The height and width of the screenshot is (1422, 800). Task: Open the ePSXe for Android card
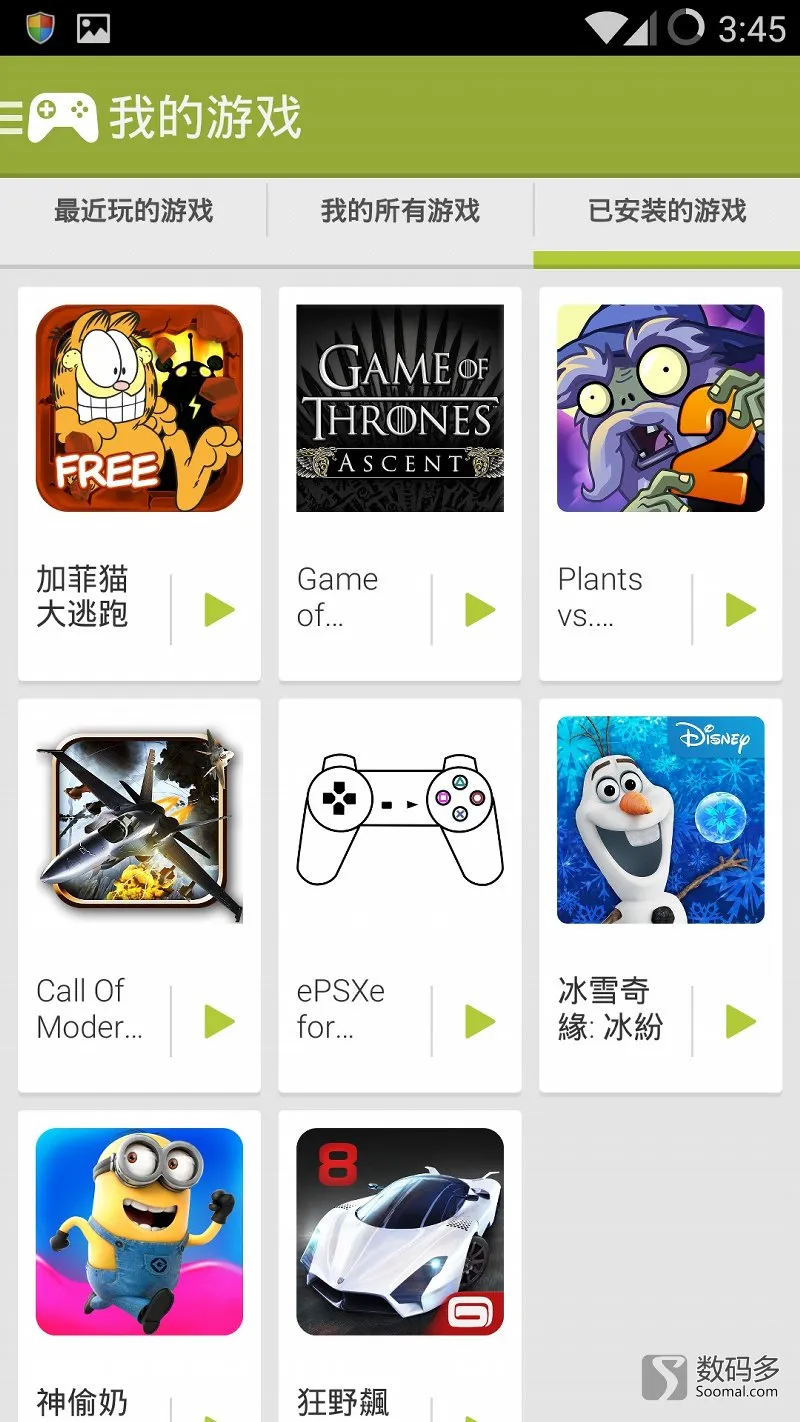coord(400,820)
